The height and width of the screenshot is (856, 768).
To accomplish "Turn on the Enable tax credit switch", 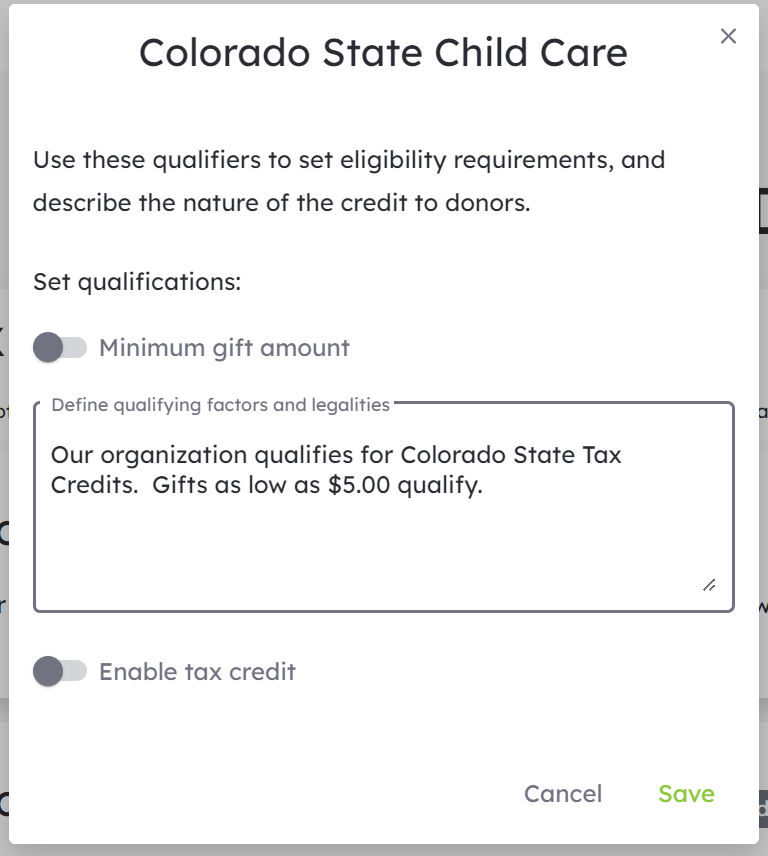I will point(60,671).
